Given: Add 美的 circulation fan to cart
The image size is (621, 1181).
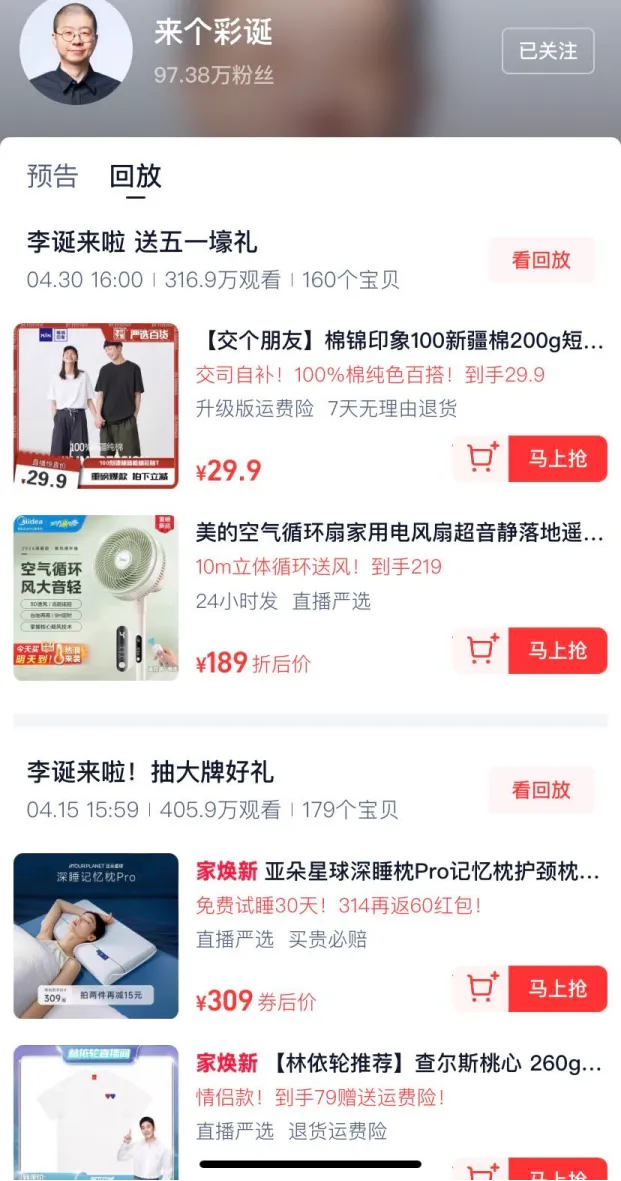Looking at the screenshot, I should pos(481,651).
